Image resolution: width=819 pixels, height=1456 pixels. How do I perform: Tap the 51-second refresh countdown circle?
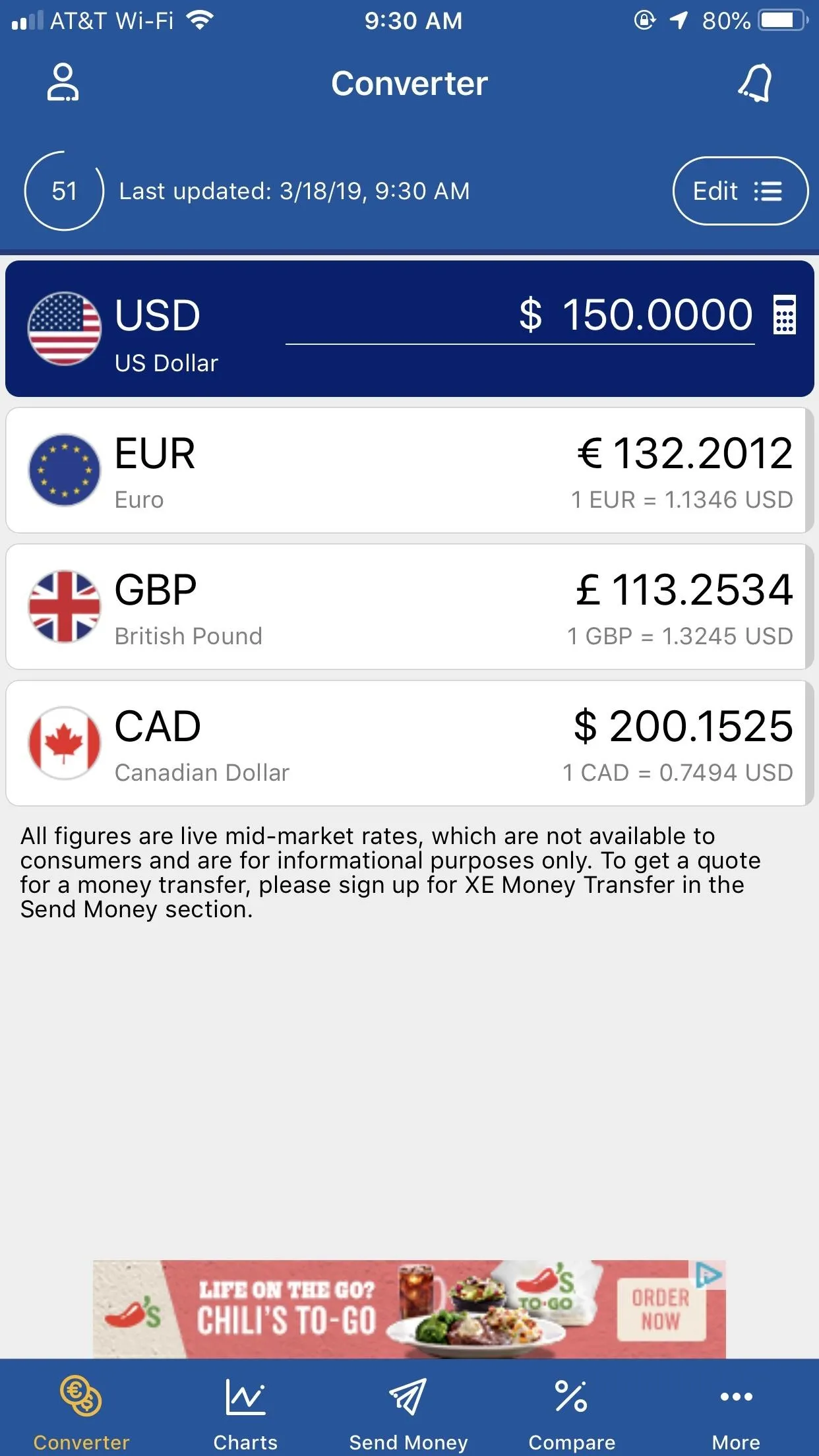(x=64, y=191)
